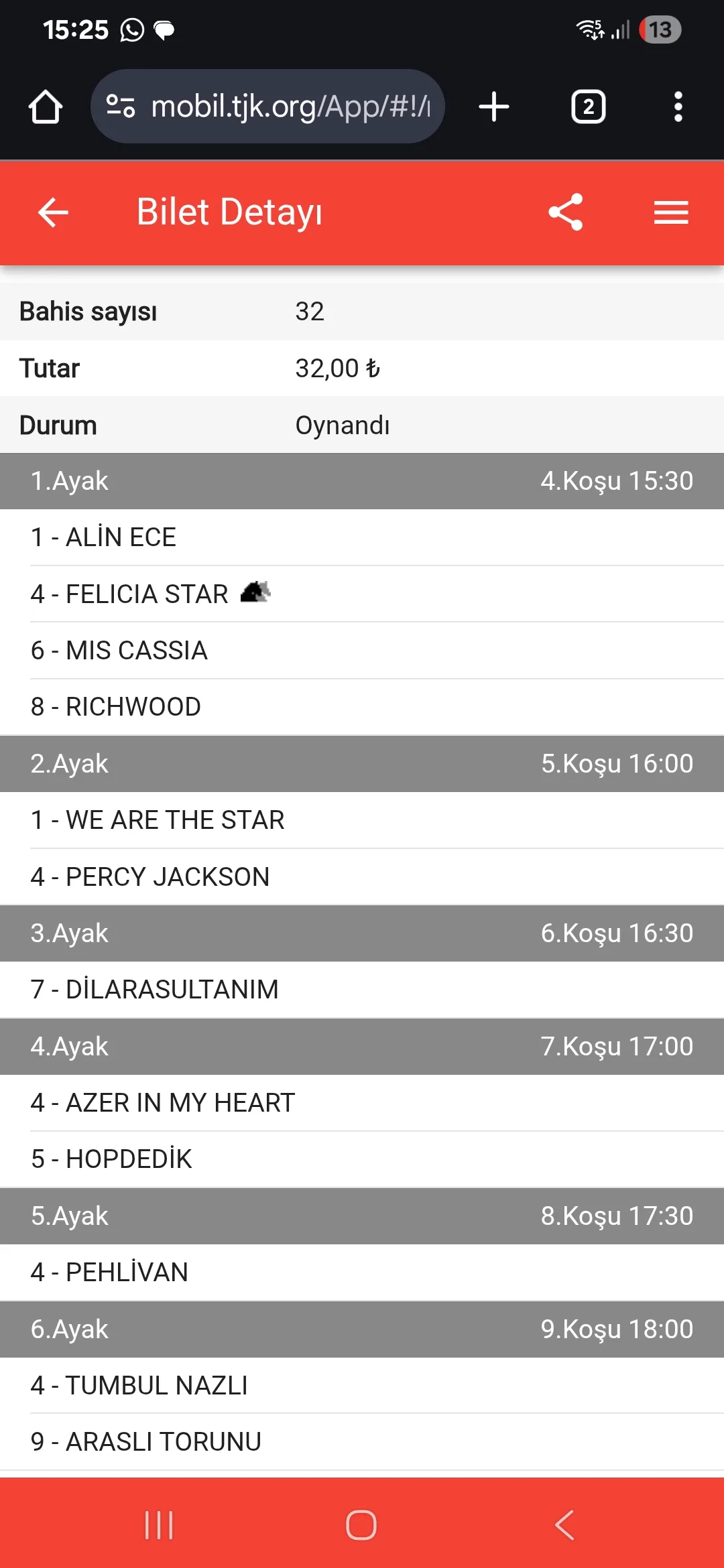View the open tabs switcher
The image size is (724, 1568).
[x=588, y=107]
